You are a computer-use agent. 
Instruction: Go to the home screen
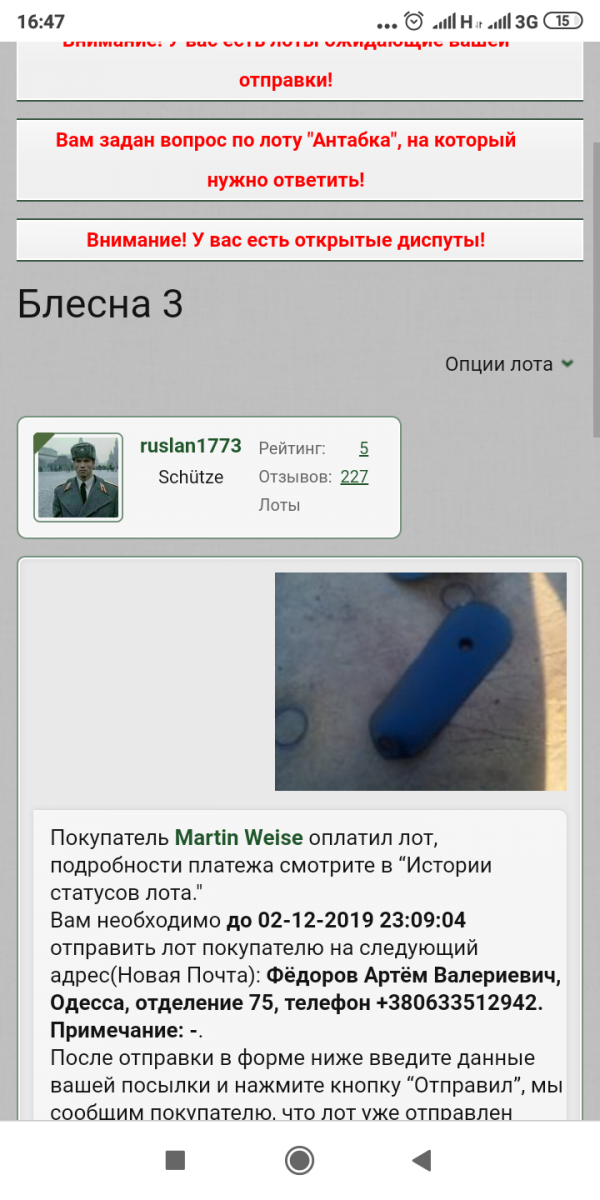pos(299,1160)
